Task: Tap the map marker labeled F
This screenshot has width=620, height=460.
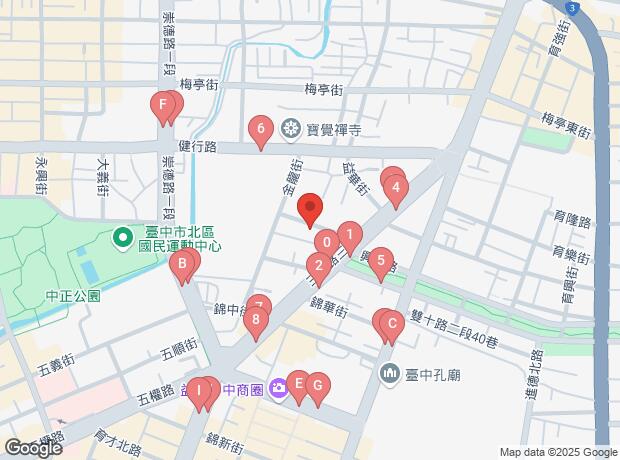Action: click(x=162, y=104)
